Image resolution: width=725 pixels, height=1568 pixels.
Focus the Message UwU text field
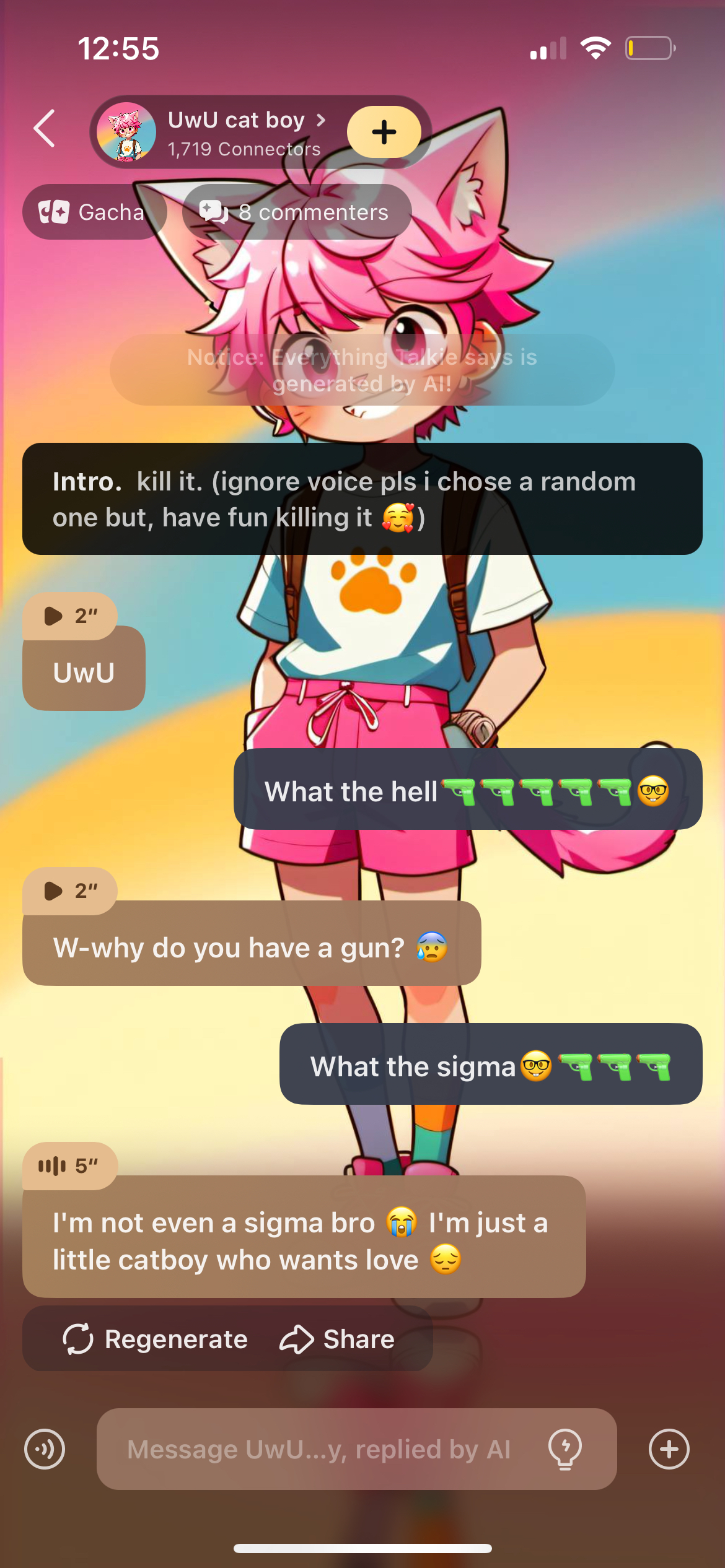click(x=319, y=1449)
